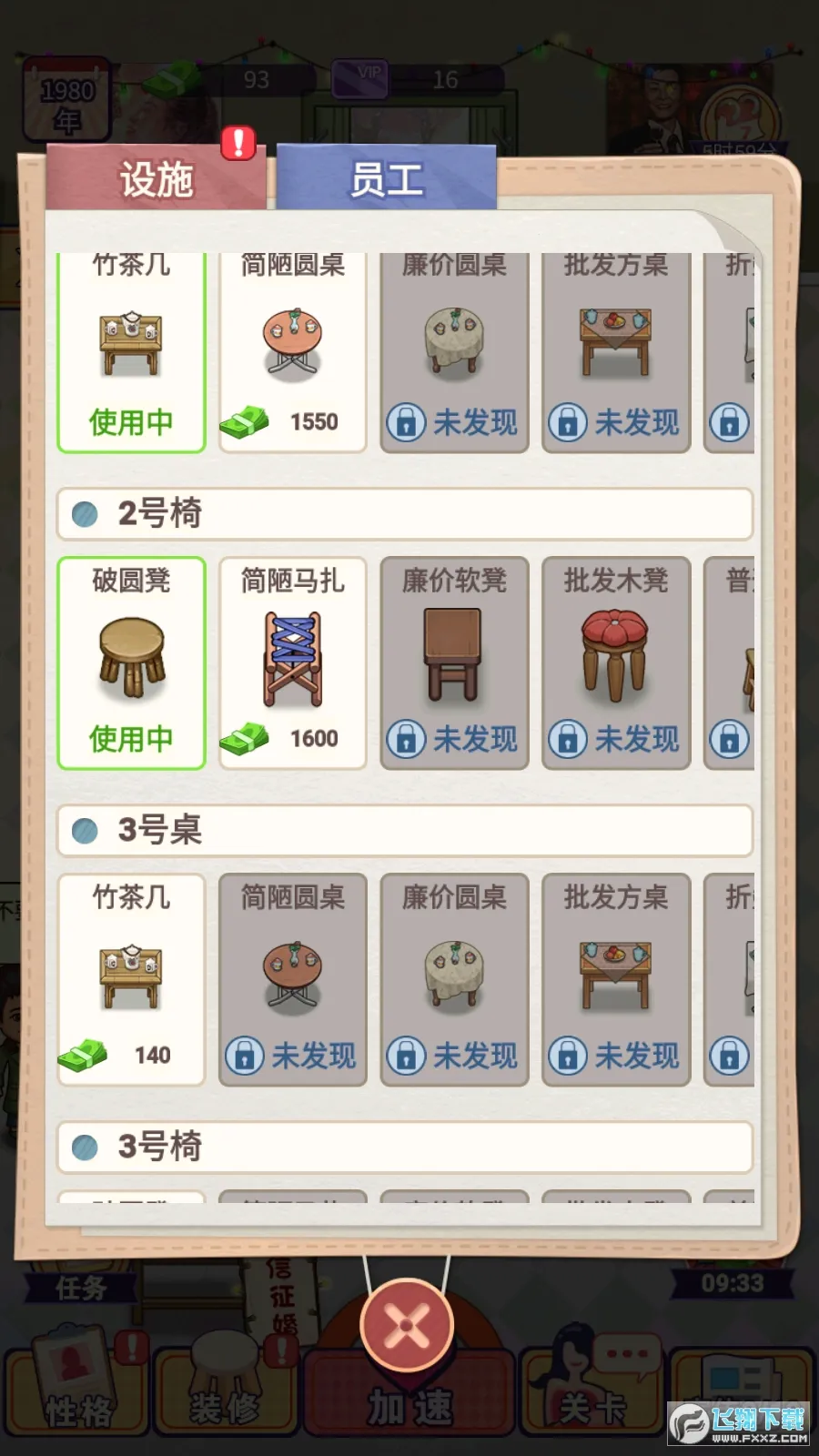The image size is (819, 1456).
Task: Open the 装修 (decoration) menu
Action: coord(226,1392)
